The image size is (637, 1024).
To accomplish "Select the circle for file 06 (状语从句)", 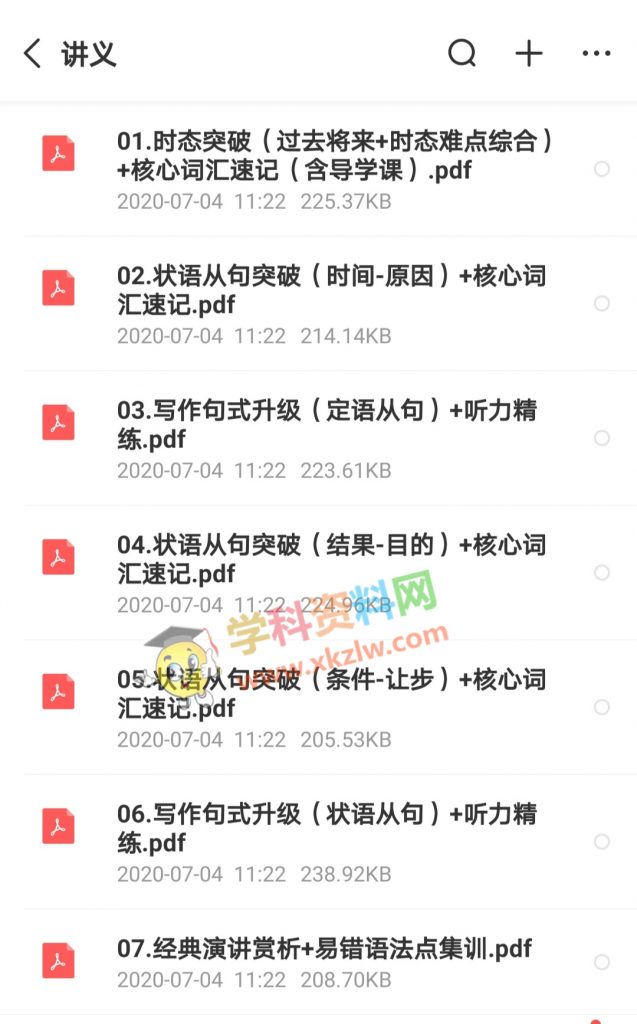I will coord(602,842).
